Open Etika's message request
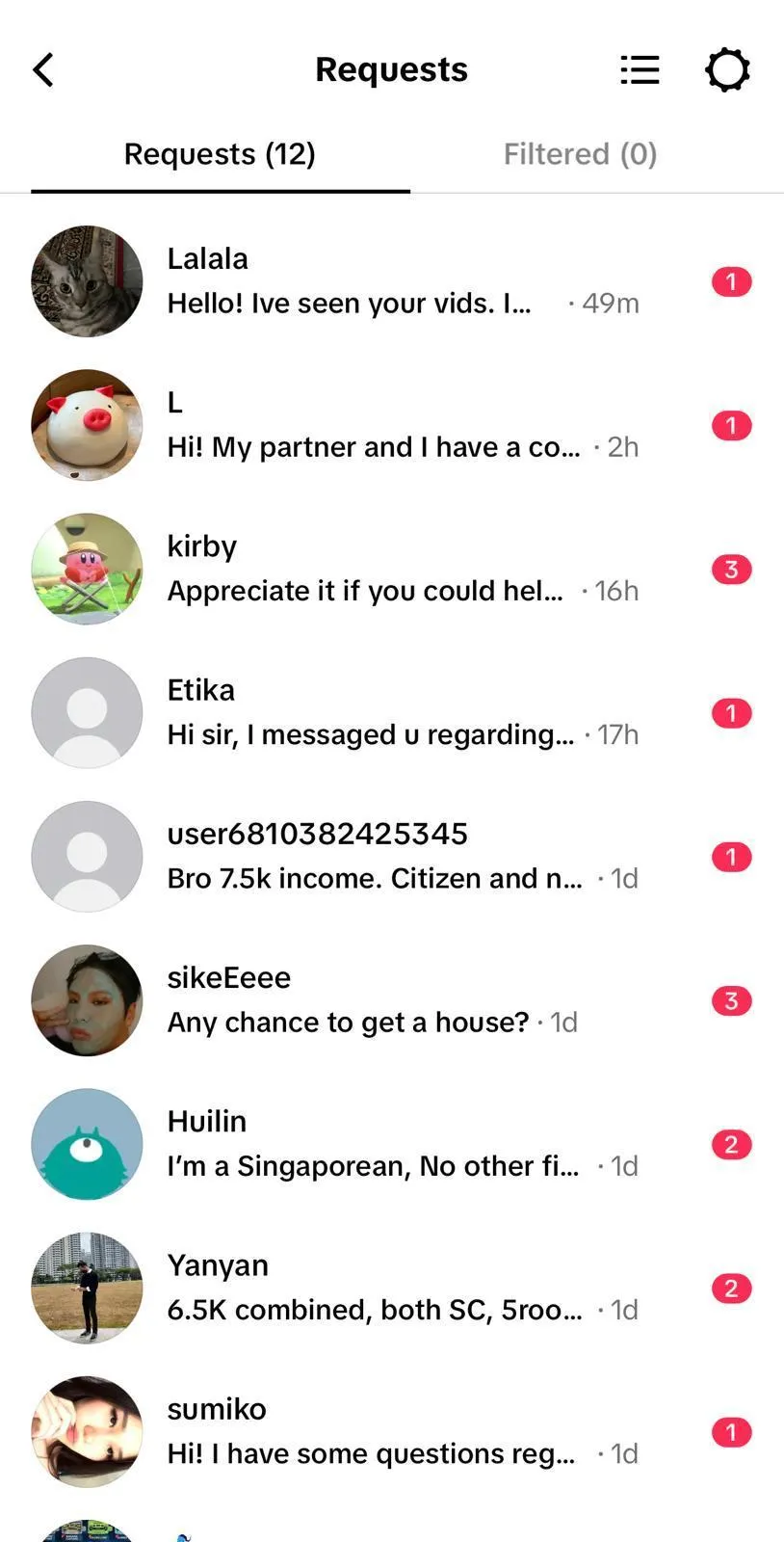 [392, 712]
